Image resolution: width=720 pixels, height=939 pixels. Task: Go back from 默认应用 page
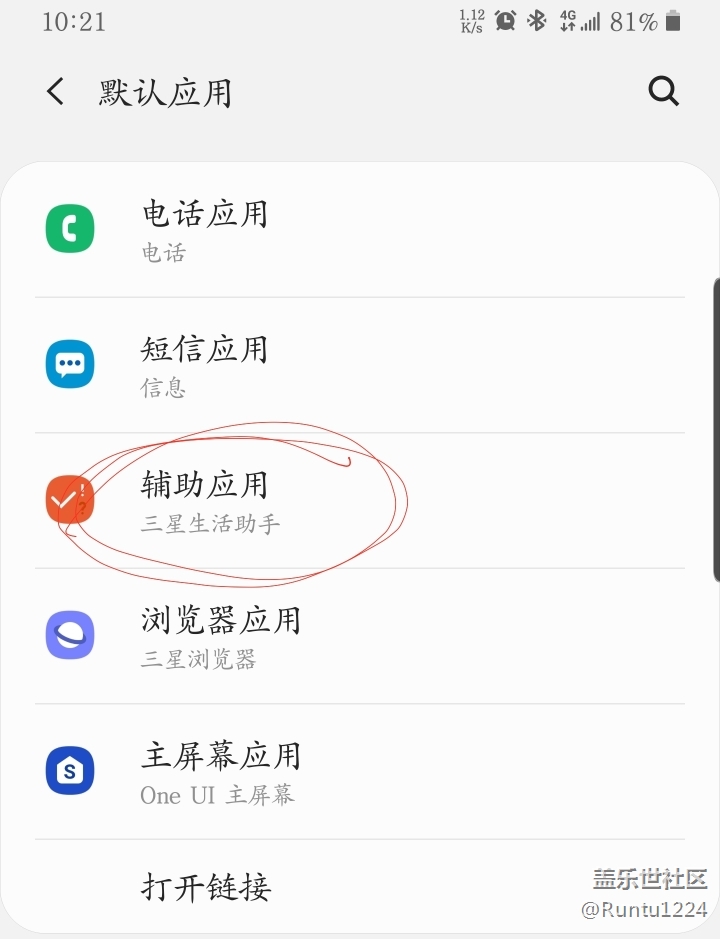pyautogui.click(x=56, y=92)
